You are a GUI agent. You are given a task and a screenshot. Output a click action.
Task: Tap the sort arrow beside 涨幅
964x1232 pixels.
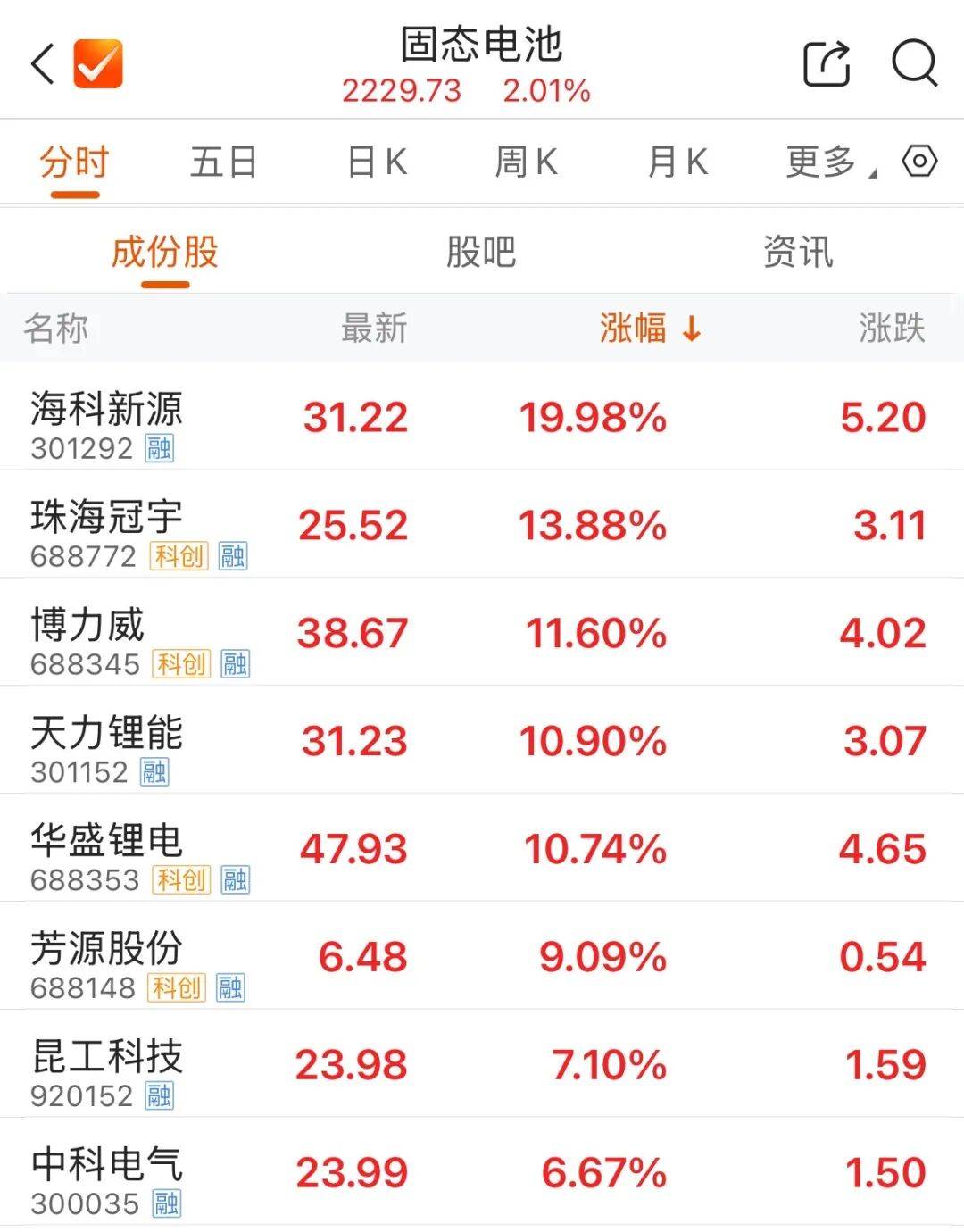pos(693,329)
